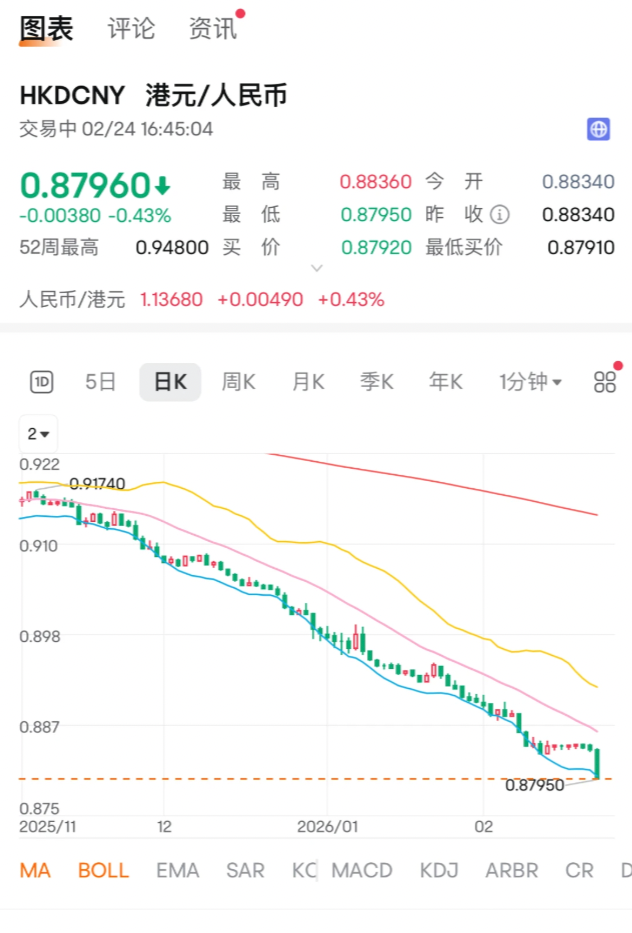Toggle the BOLL indicator
The image size is (632, 933).
click(103, 870)
